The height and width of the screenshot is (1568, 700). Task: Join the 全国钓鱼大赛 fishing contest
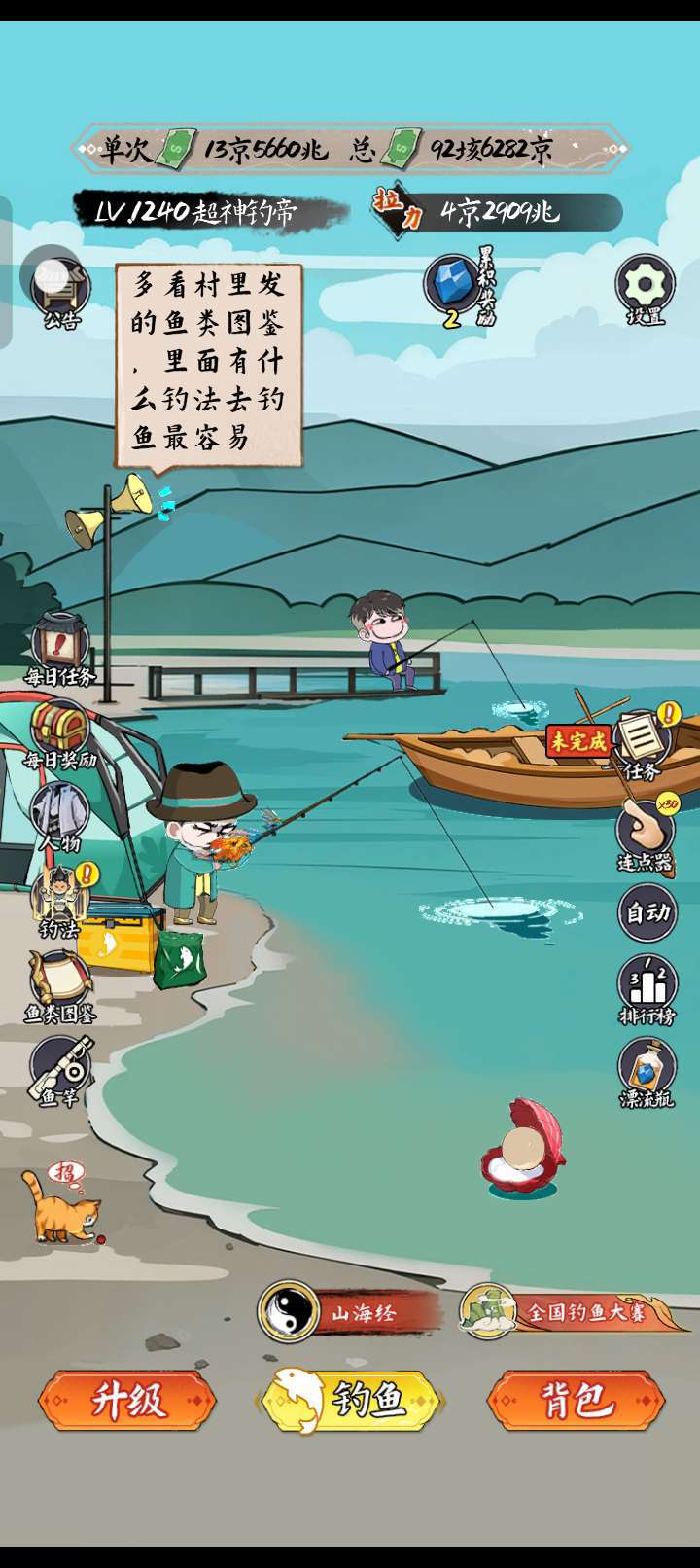click(x=574, y=1312)
